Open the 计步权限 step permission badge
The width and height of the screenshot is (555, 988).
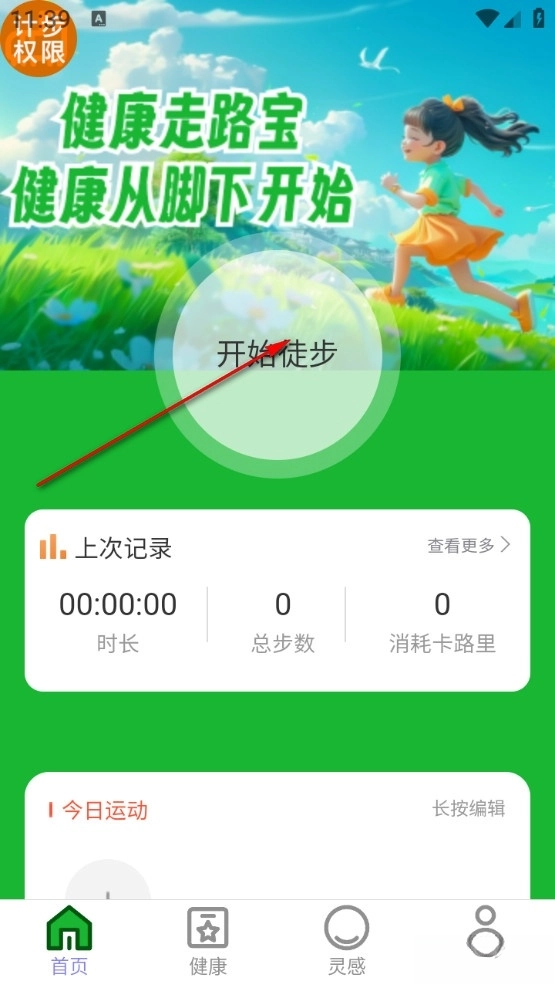pos(38,38)
